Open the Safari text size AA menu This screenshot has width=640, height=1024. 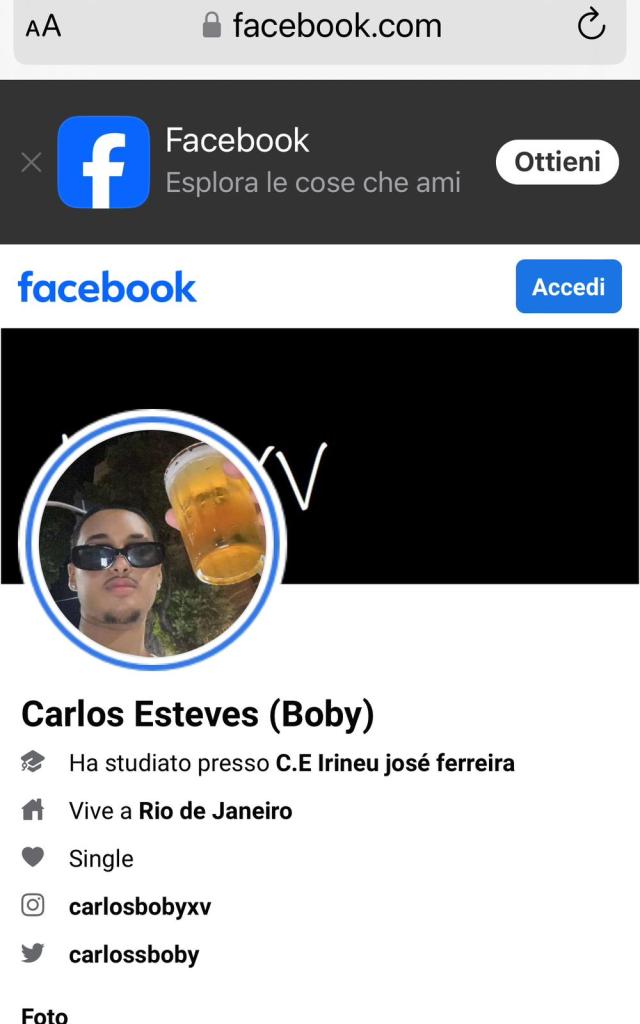43,26
